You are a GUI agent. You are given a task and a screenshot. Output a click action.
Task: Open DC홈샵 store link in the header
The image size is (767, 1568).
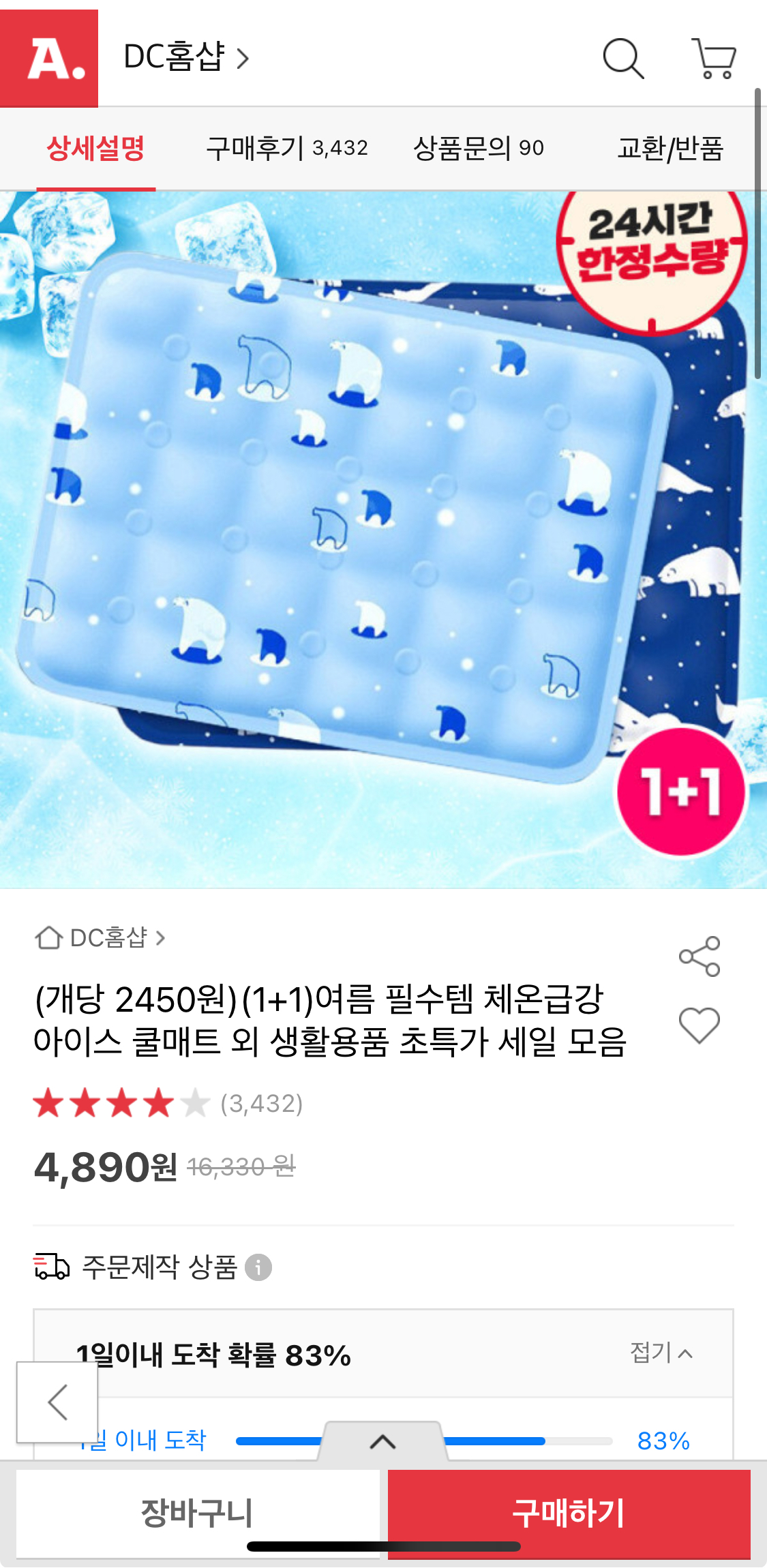click(185, 57)
